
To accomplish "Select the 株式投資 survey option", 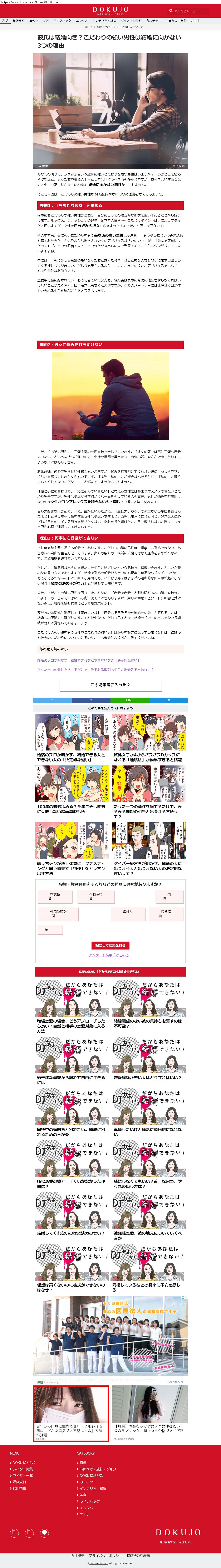I will [55, 896].
